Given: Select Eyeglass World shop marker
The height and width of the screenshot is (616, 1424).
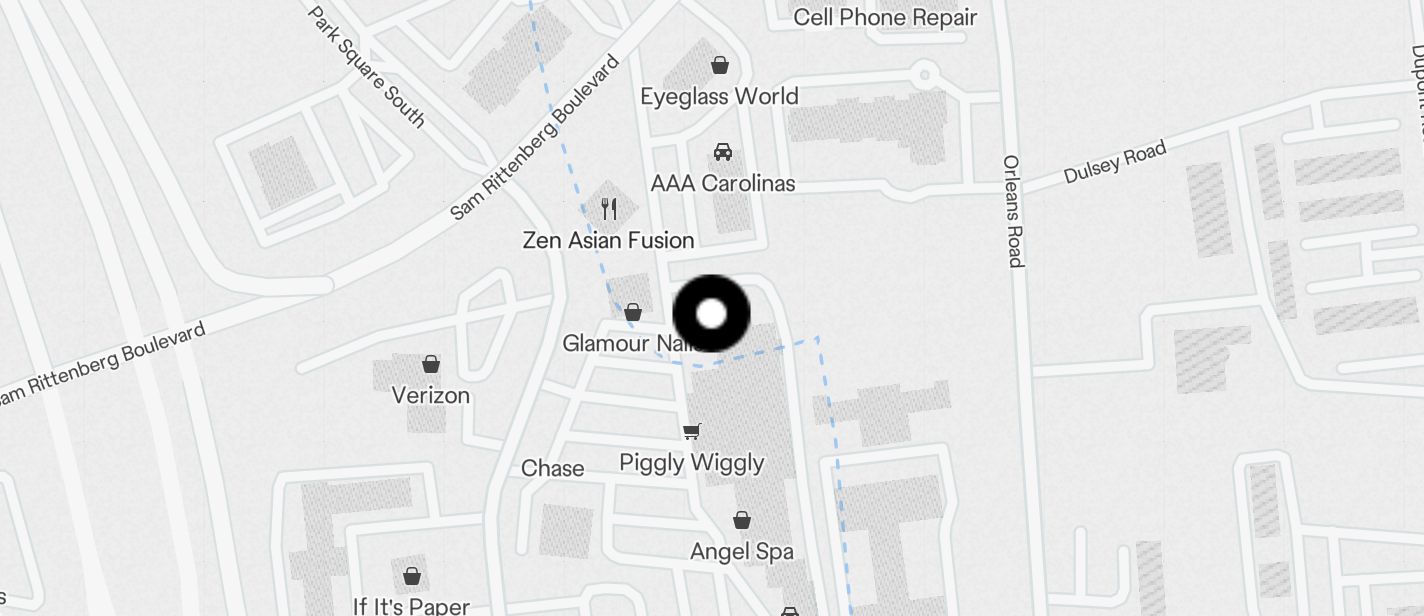Looking at the screenshot, I should [719, 66].
